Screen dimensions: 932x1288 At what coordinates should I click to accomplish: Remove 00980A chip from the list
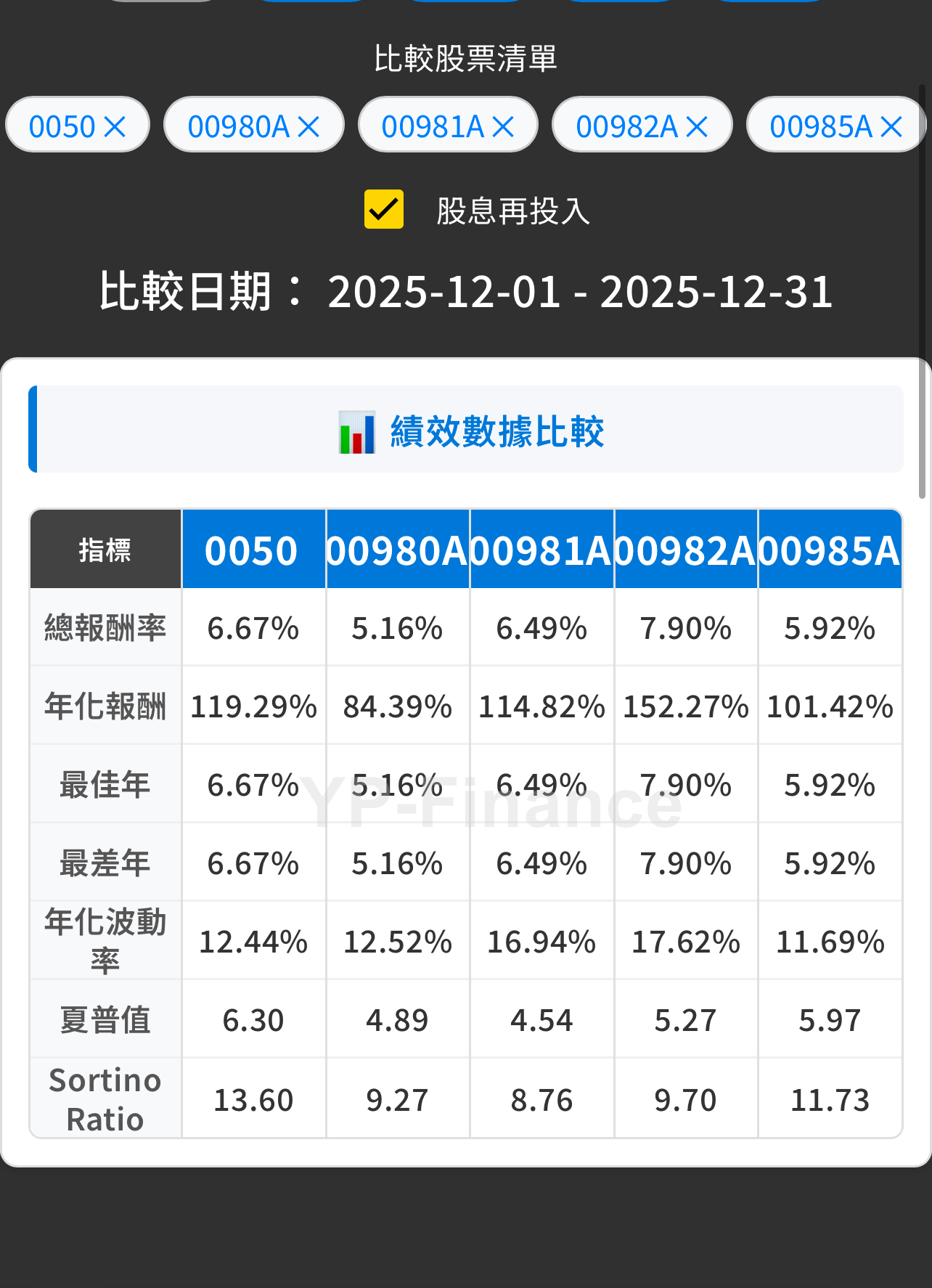pos(308,127)
